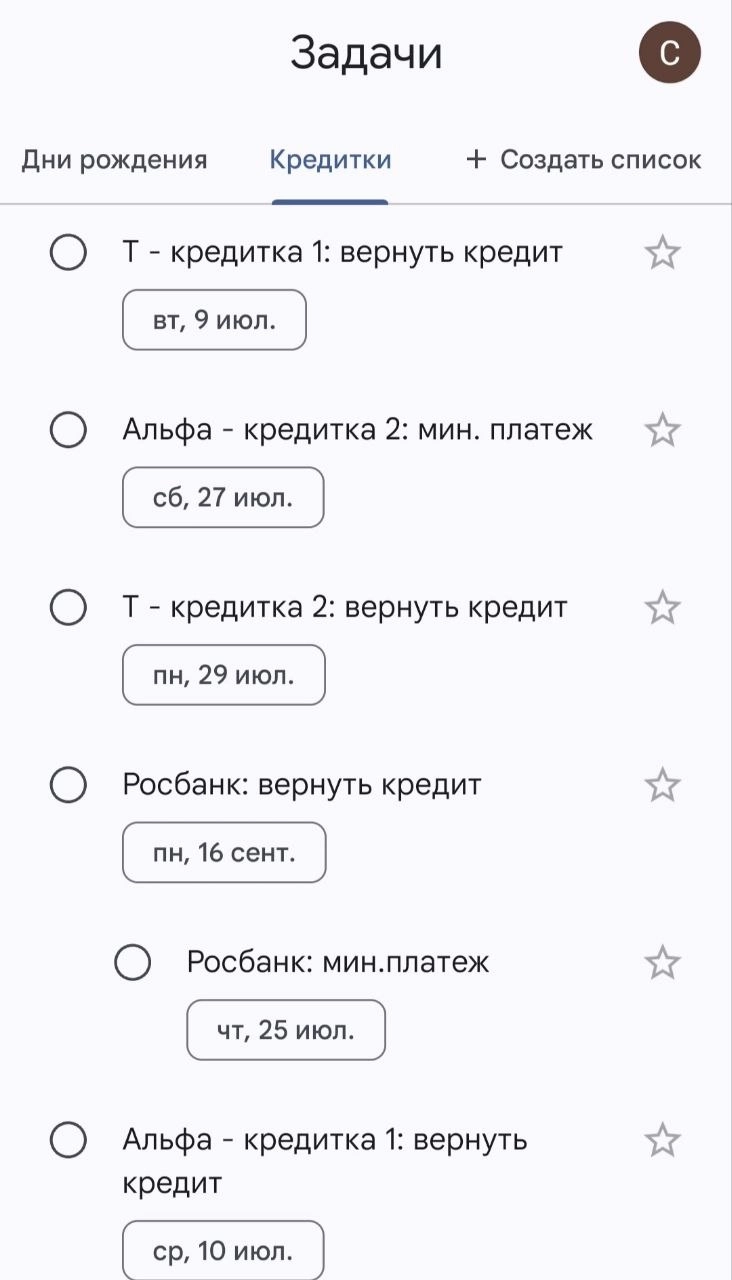Check off the subtask "Росбанк: мин.платеж"
The image size is (732, 1280).
click(133, 962)
